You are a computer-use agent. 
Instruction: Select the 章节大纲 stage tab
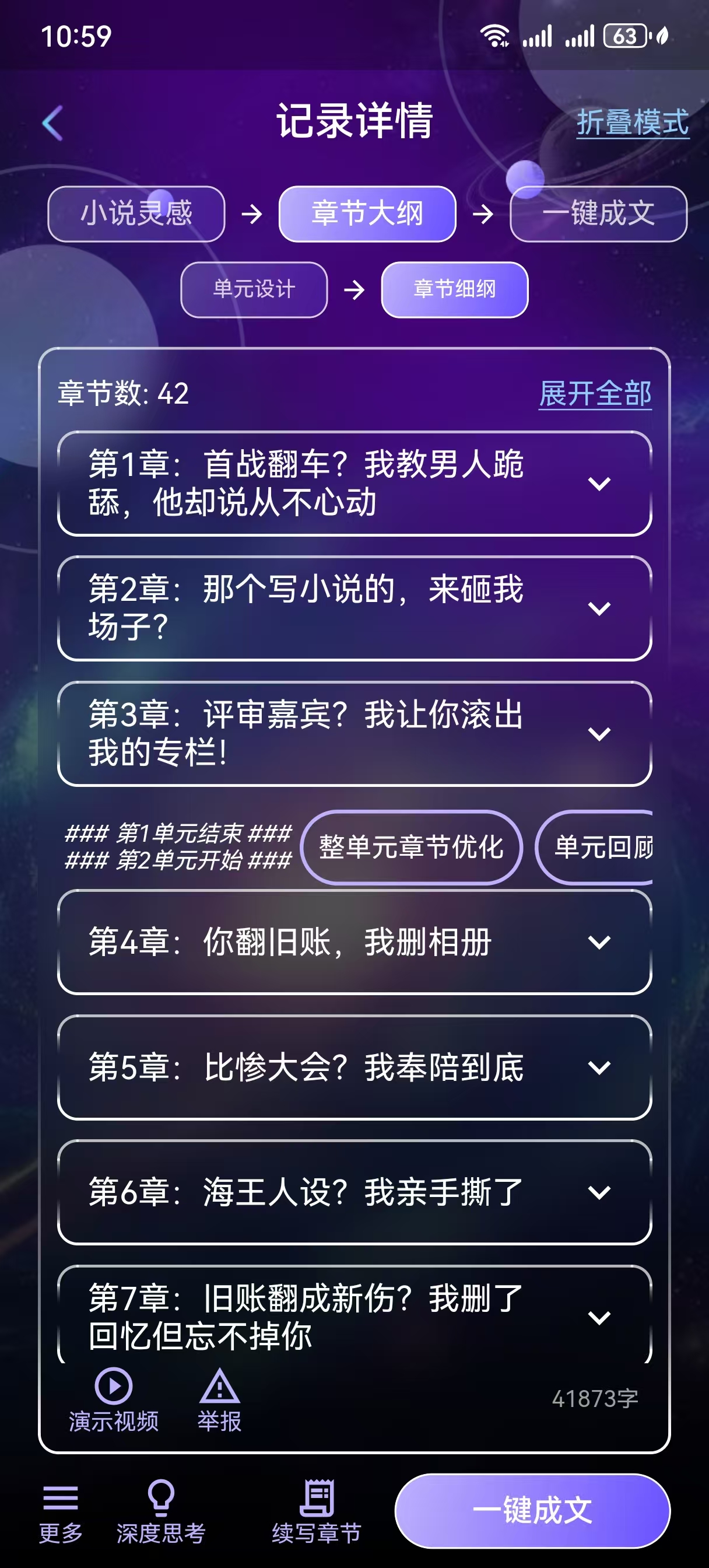[366, 214]
